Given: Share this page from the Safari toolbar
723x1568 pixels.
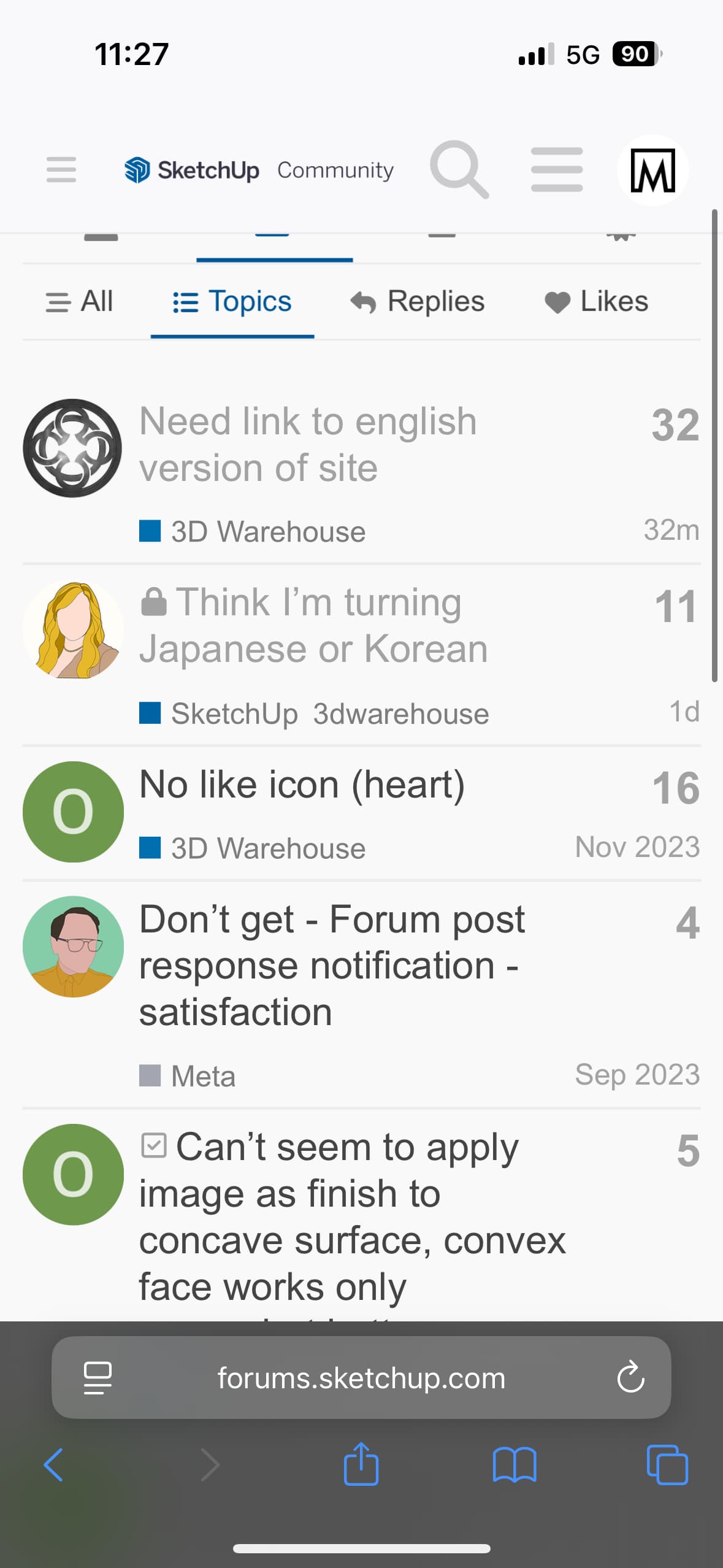Looking at the screenshot, I should tap(361, 1464).
